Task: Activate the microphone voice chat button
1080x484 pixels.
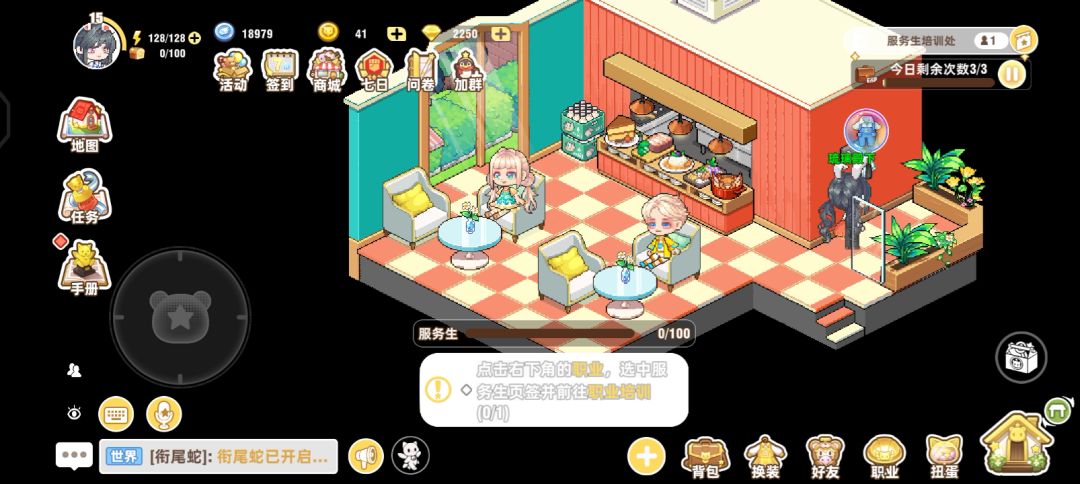Action: [164, 413]
